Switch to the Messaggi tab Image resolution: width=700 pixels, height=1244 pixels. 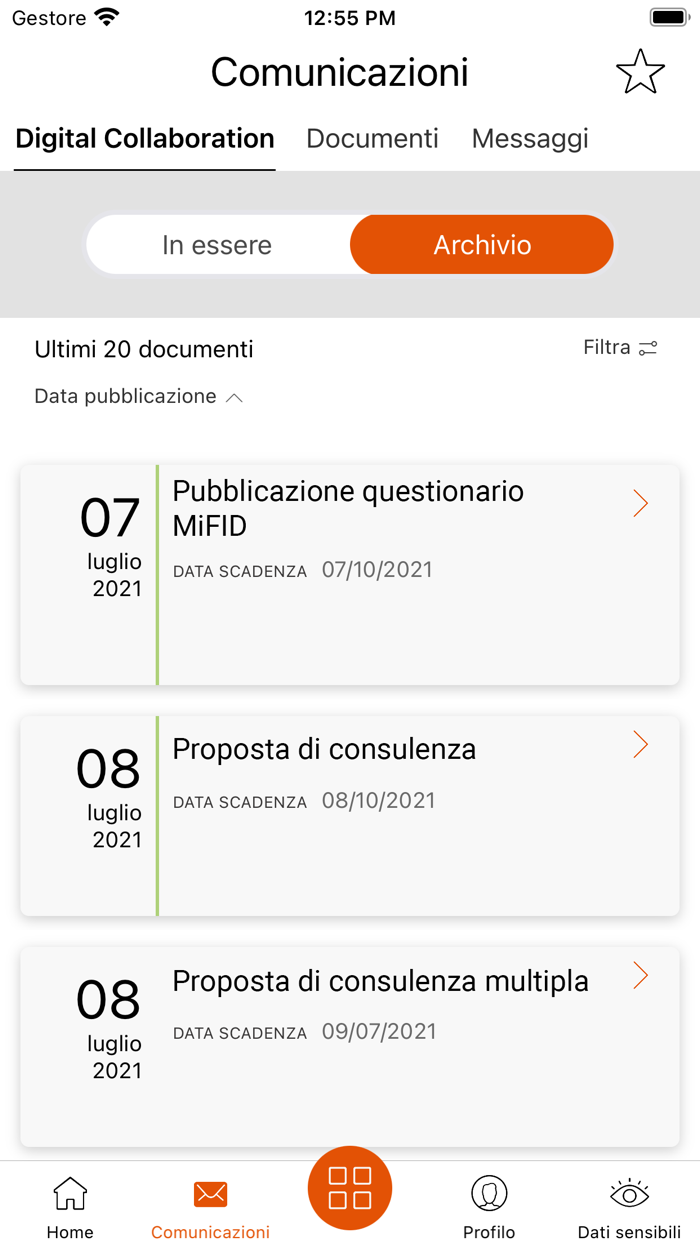click(530, 139)
